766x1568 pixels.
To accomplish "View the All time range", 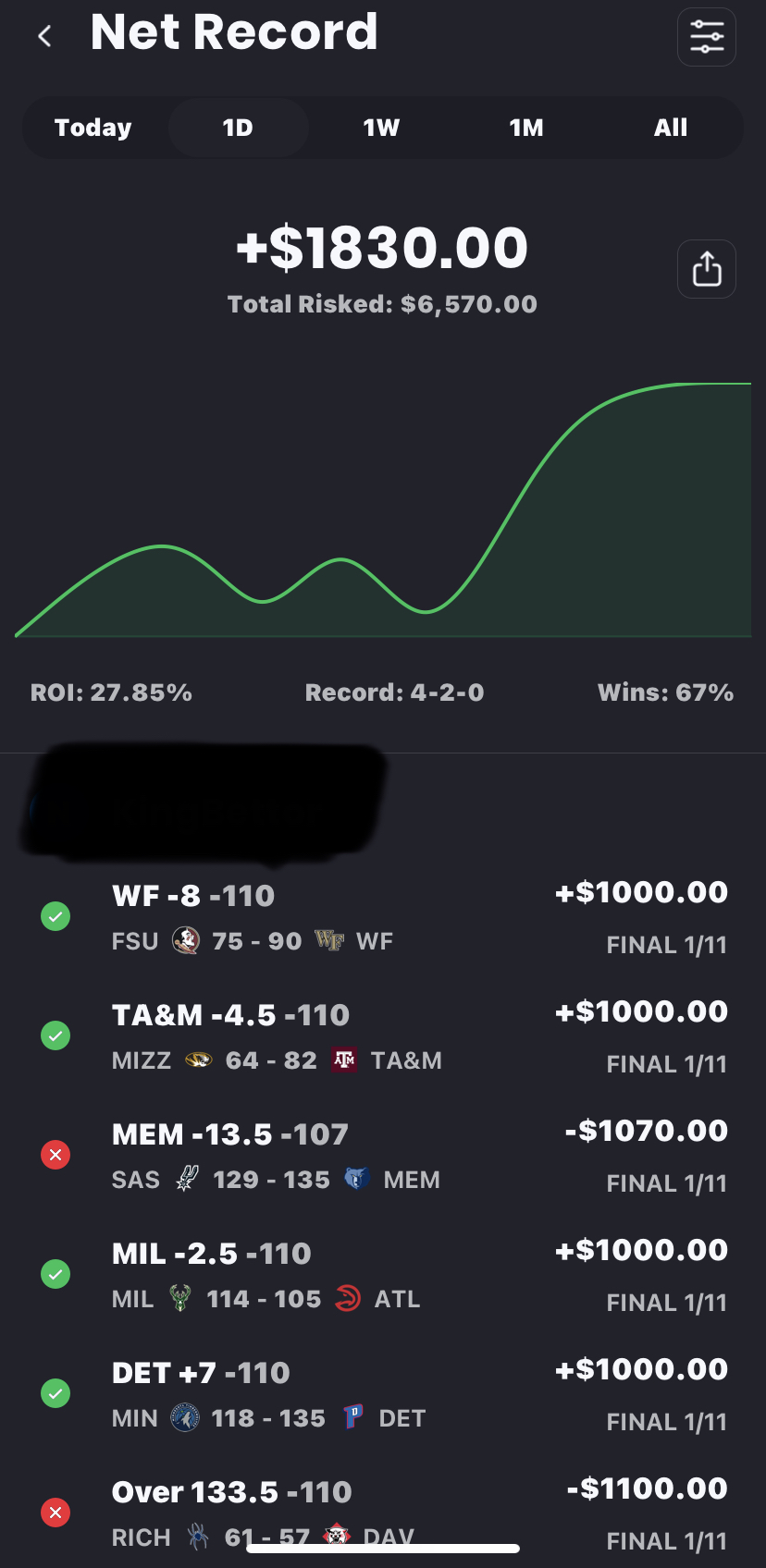I will [x=671, y=128].
